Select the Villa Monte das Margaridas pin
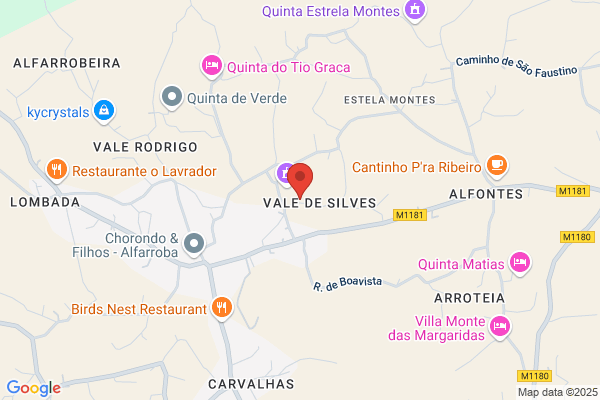The image size is (600, 400). point(500,327)
